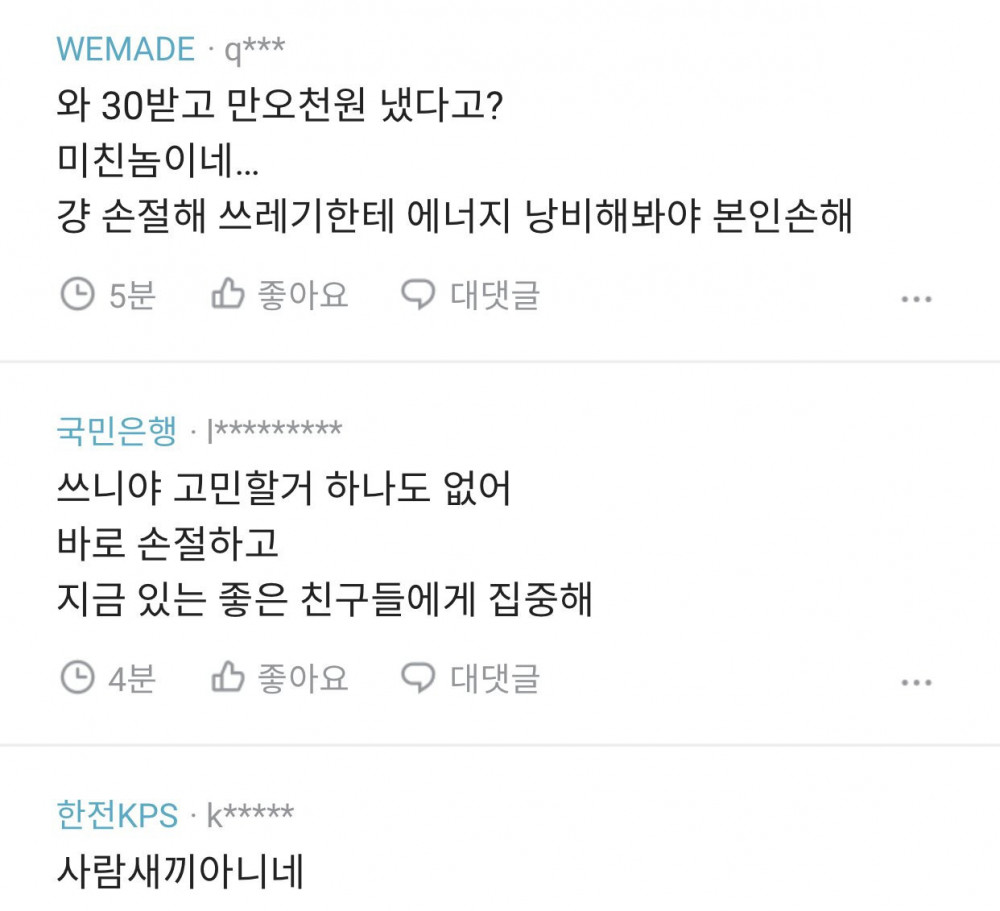This screenshot has width=1000, height=911.
Task: Open the WEMADE company link
Action: pyautogui.click(x=126, y=49)
